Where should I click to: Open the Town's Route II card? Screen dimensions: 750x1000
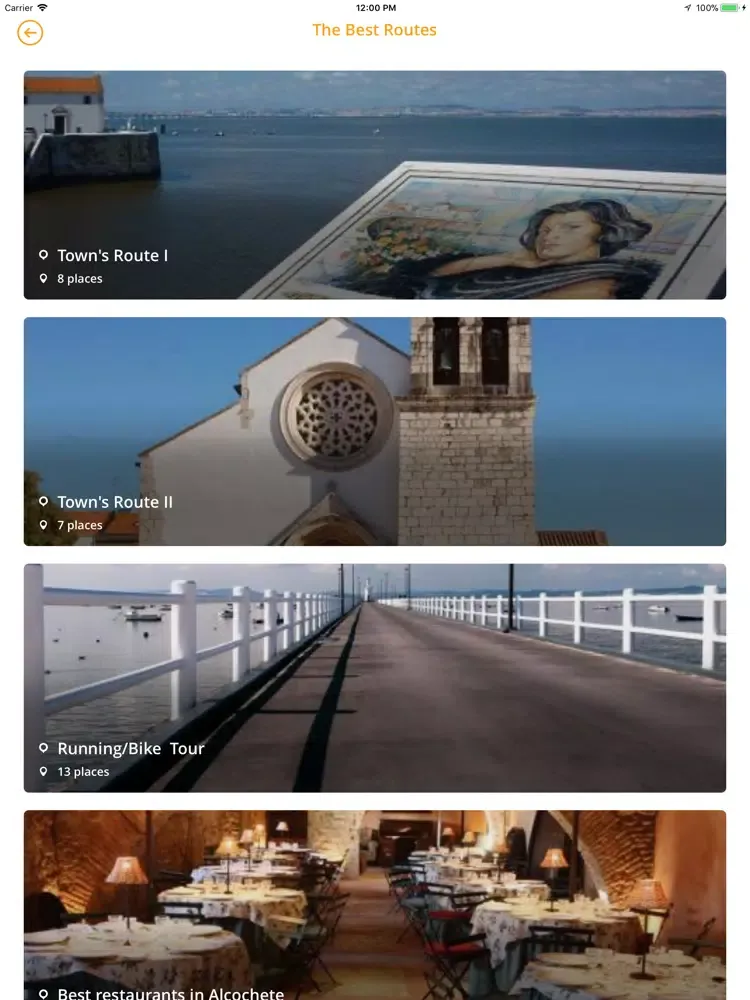click(x=375, y=431)
